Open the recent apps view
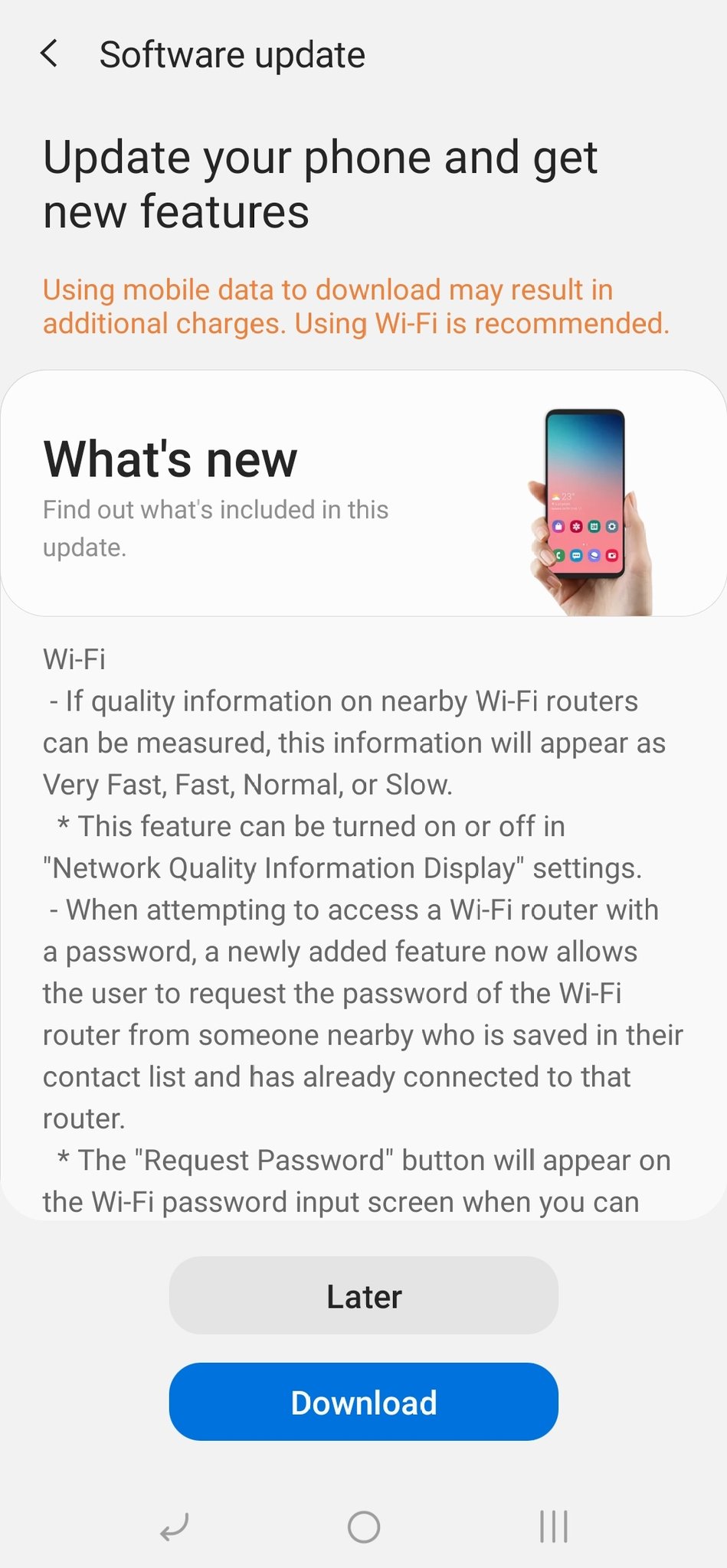The height and width of the screenshot is (1568, 727). [553, 1527]
